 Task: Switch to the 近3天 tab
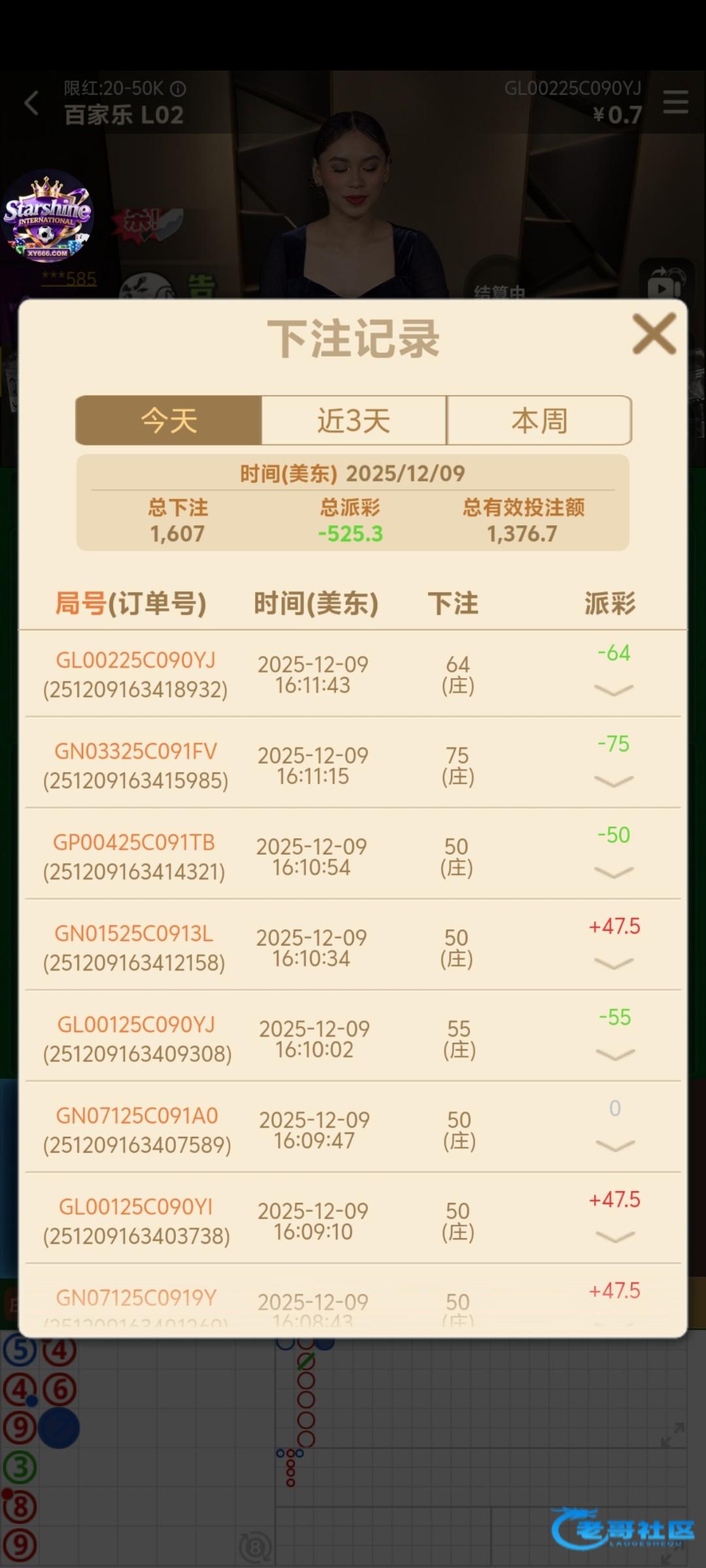[x=354, y=420]
